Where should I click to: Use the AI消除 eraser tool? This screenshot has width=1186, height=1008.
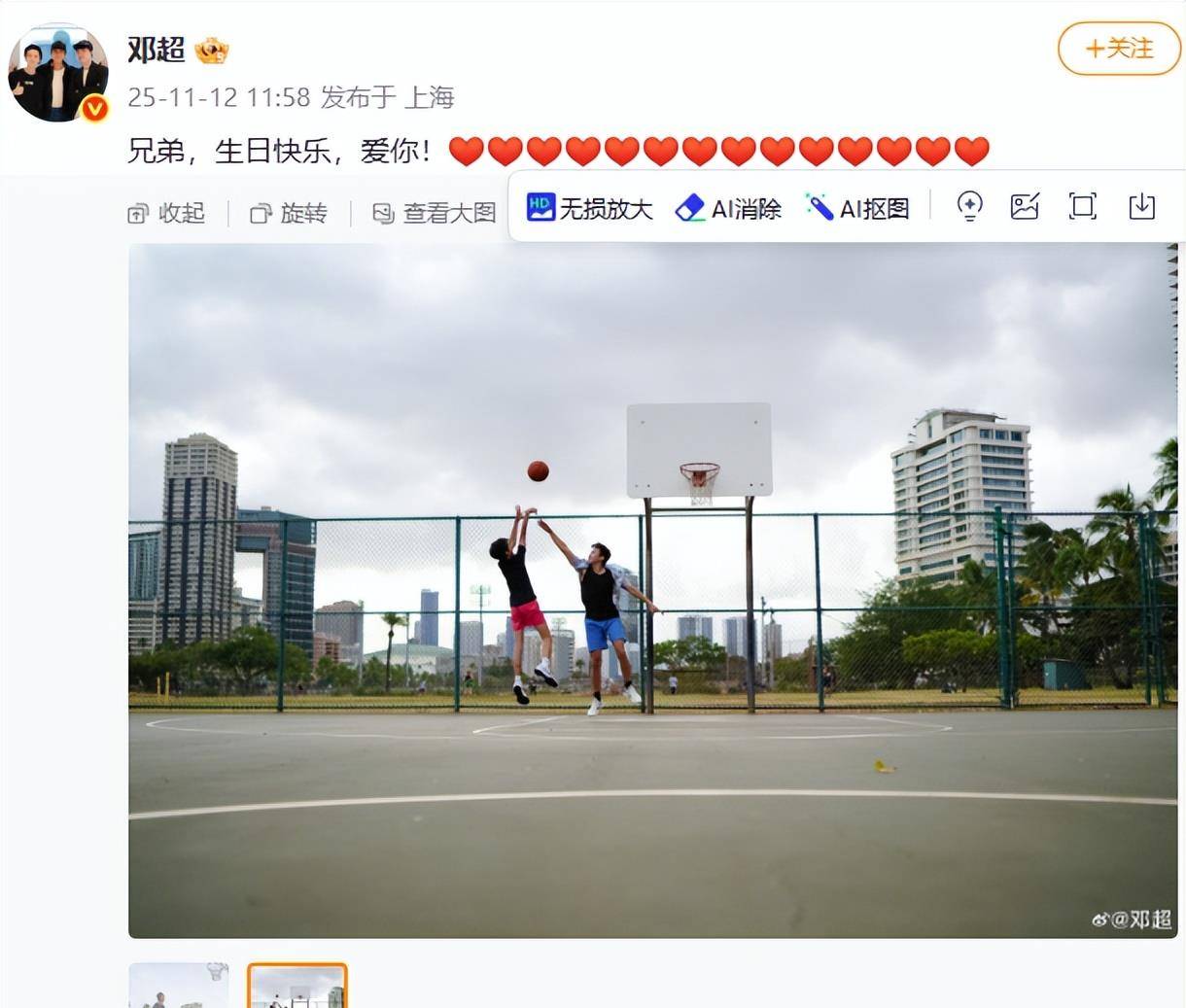[729, 208]
